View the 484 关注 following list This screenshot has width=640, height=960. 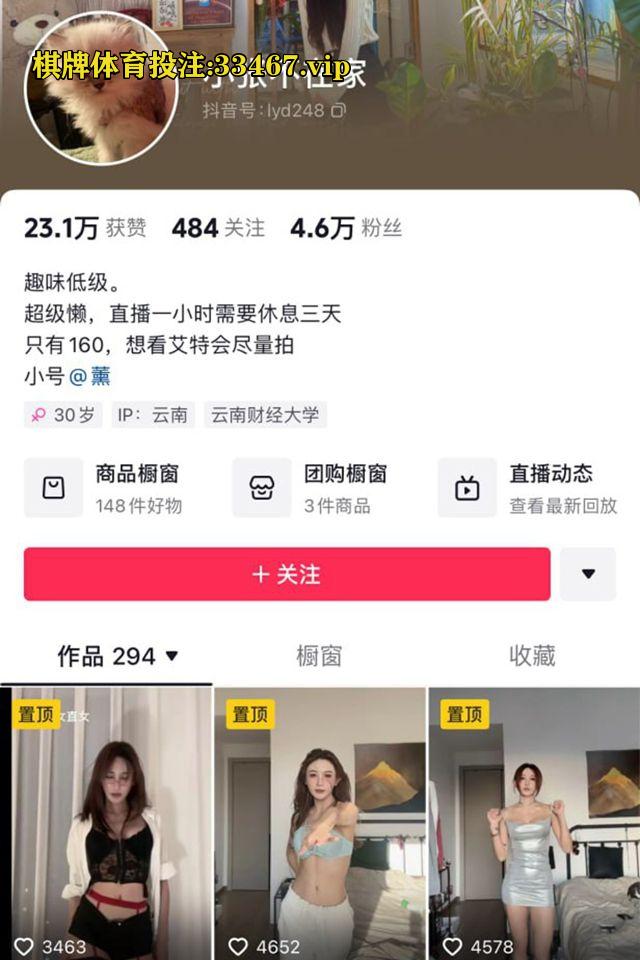[217, 228]
